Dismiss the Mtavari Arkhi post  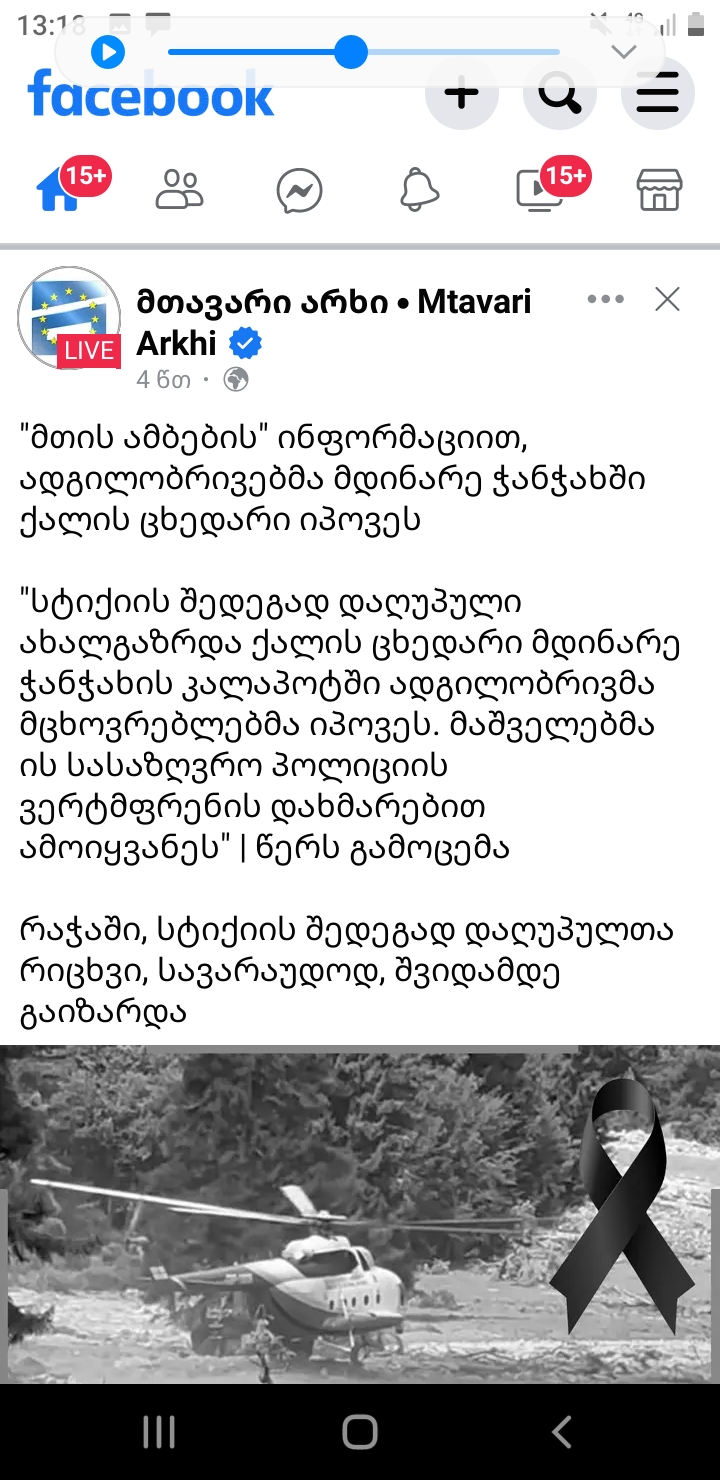pos(666,298)
